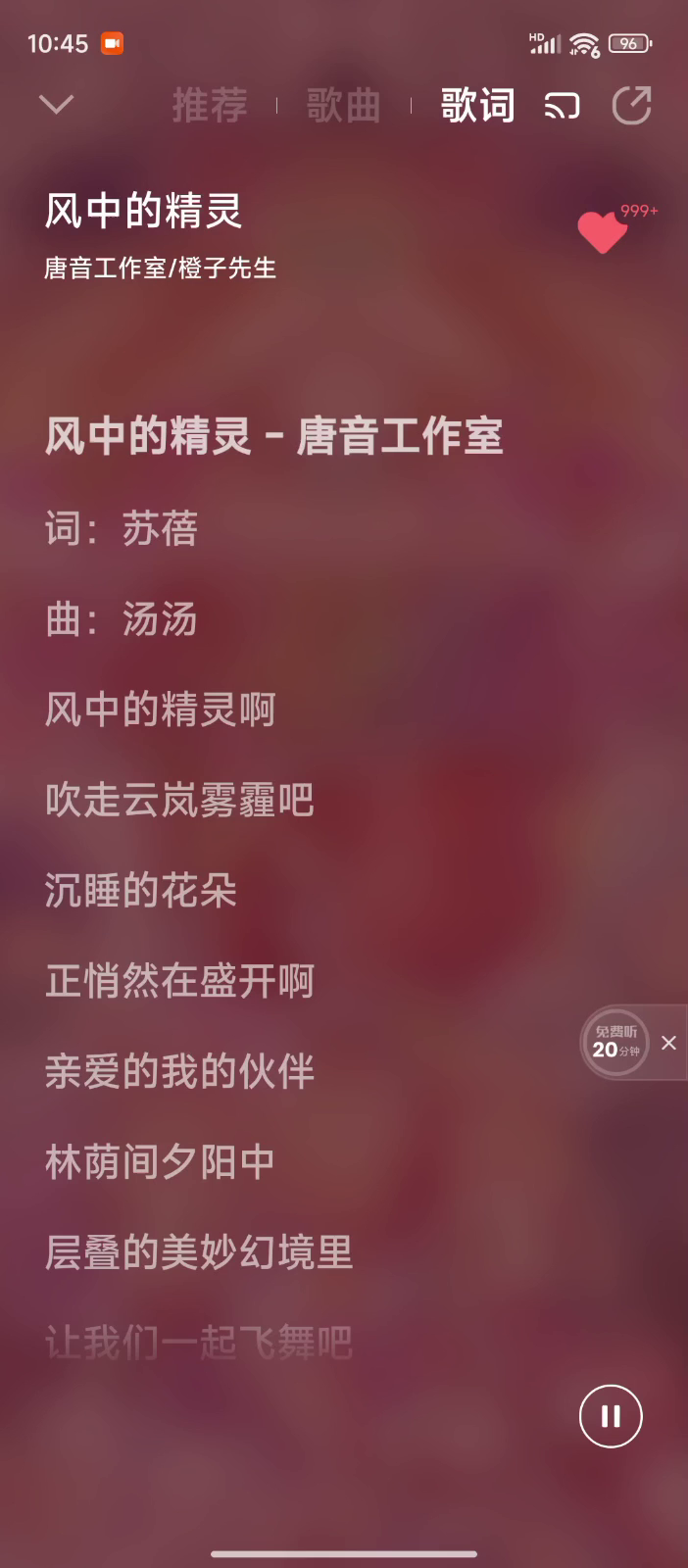Share this song
The image size is (688, 1568).
(x=632, y=106)
